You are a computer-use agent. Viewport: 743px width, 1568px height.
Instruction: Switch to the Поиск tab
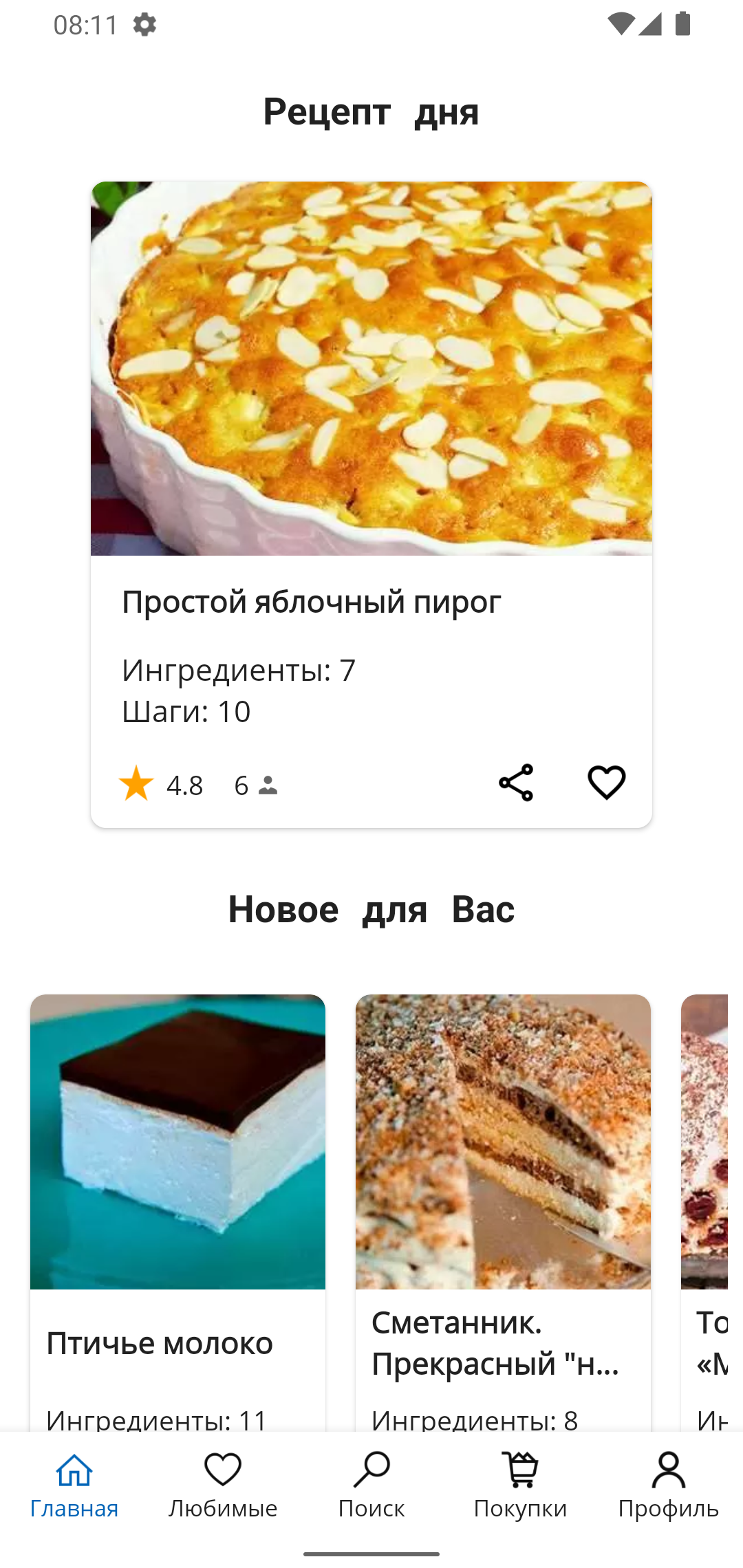(371, 1485)
